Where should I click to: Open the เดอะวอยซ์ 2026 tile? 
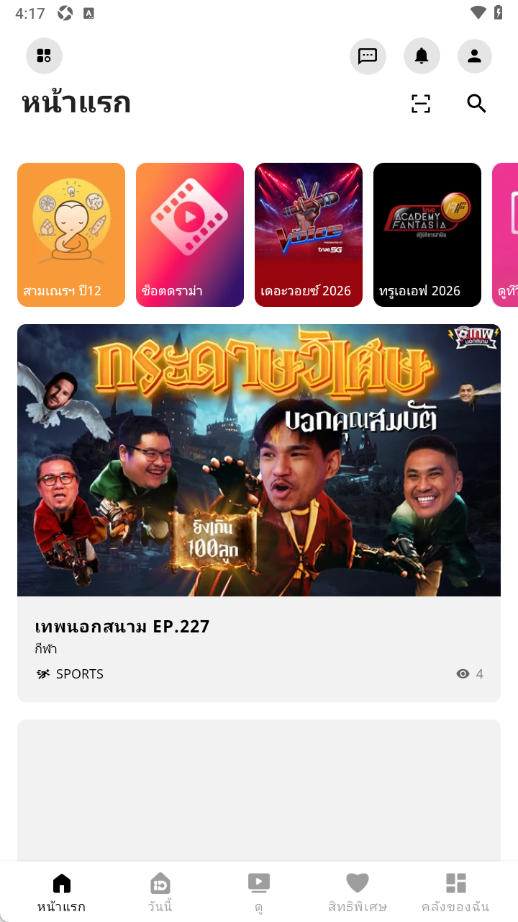309,235
